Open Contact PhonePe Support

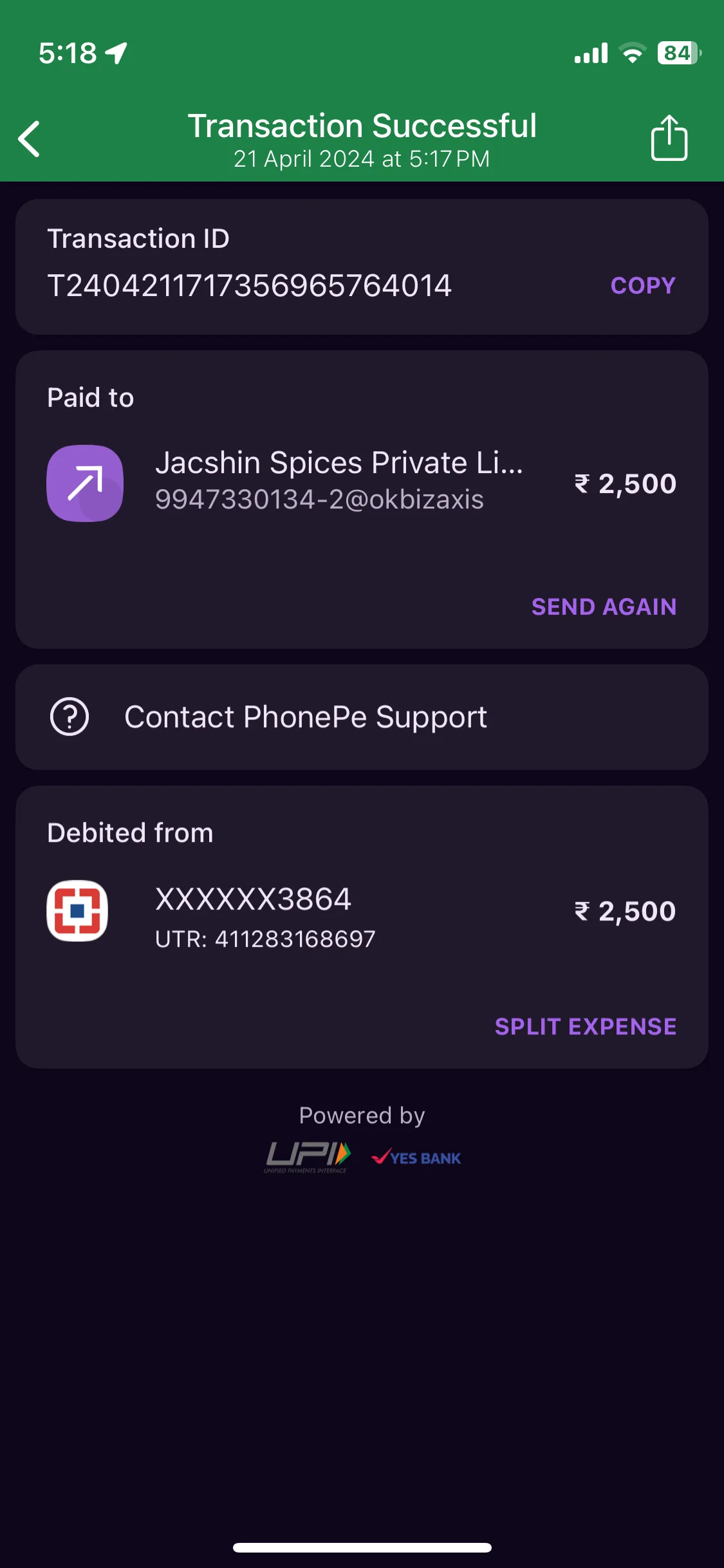(362, 717)
